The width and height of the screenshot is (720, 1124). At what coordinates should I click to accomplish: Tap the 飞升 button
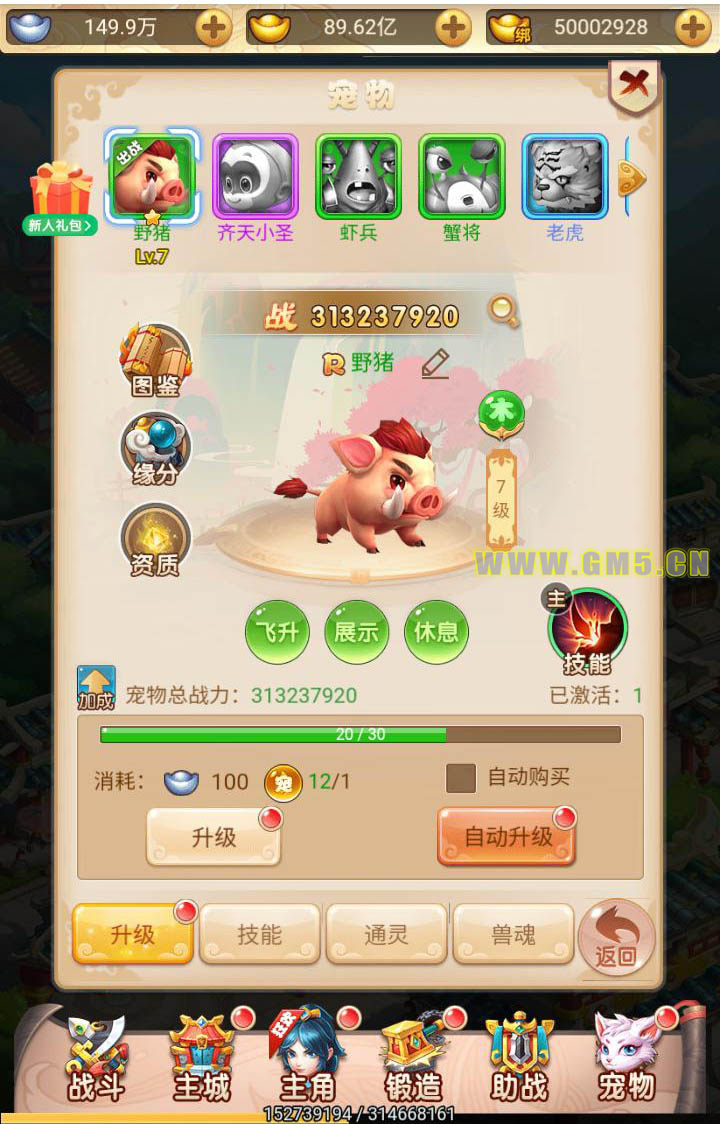[x=276, y=632]
